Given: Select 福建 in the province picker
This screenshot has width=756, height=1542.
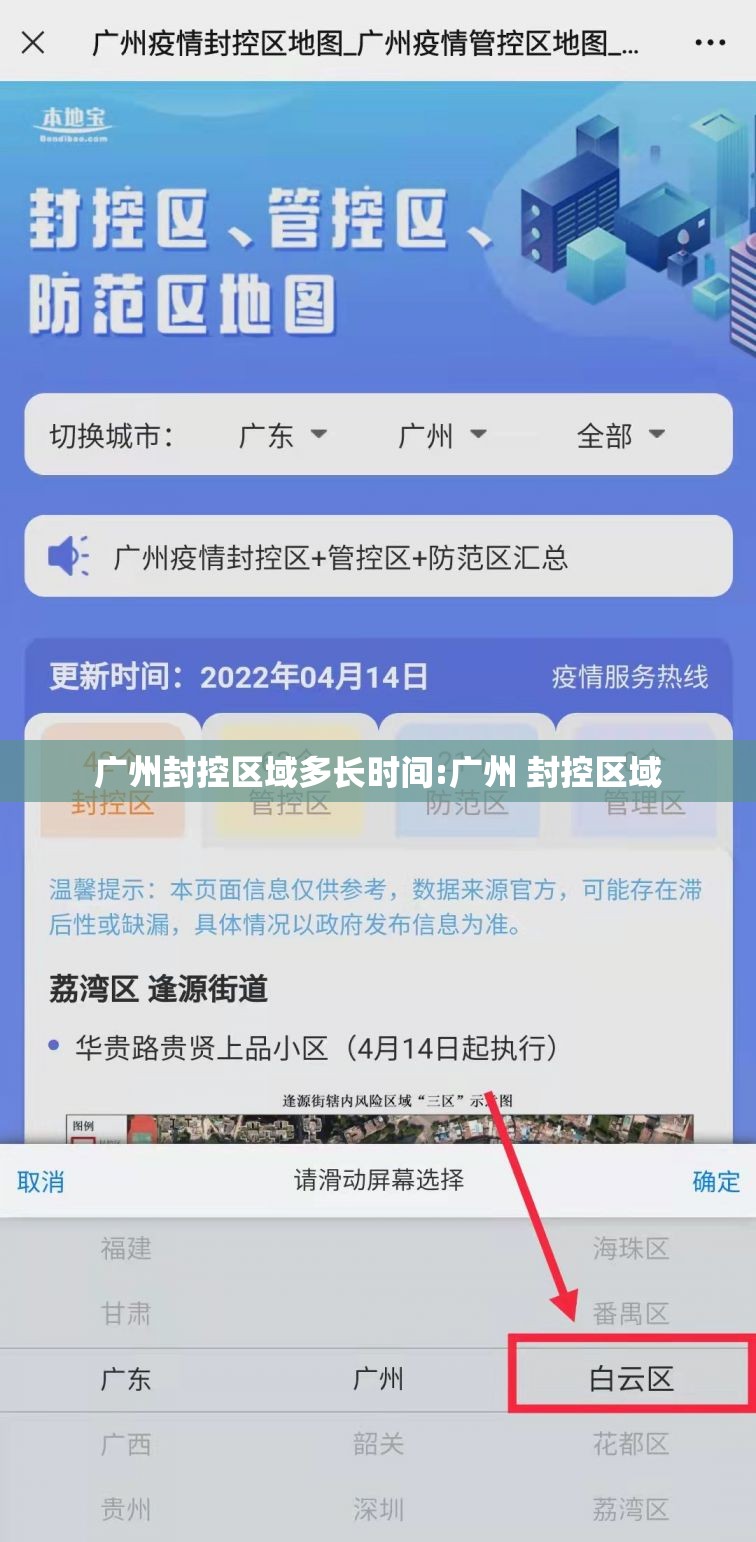Looking at the screenshot, I should tap(126, 1248).
